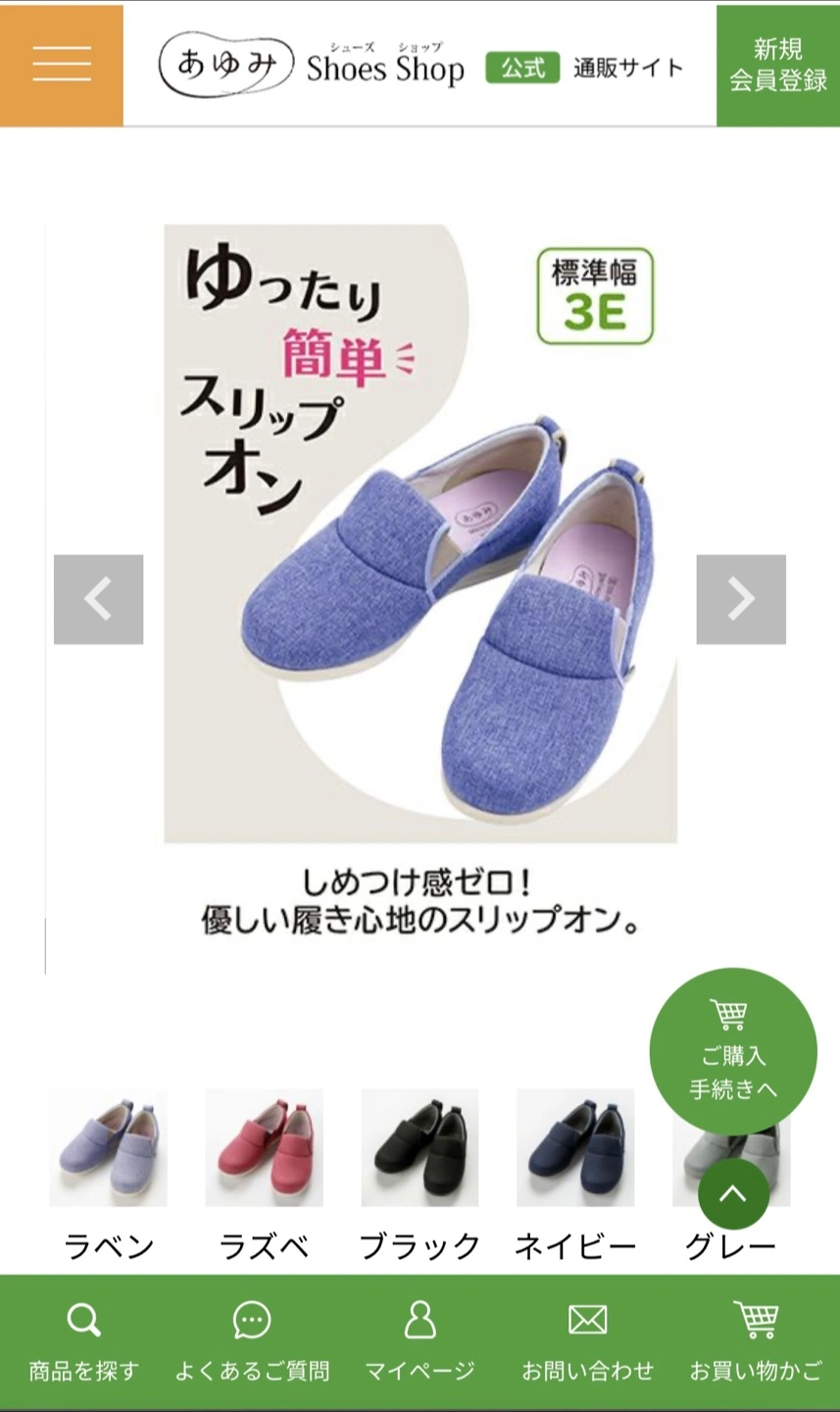The height and width of the screenshot is (1412, 840).
Task: Open the お買い物かご cart
Action: [756, 1342]
